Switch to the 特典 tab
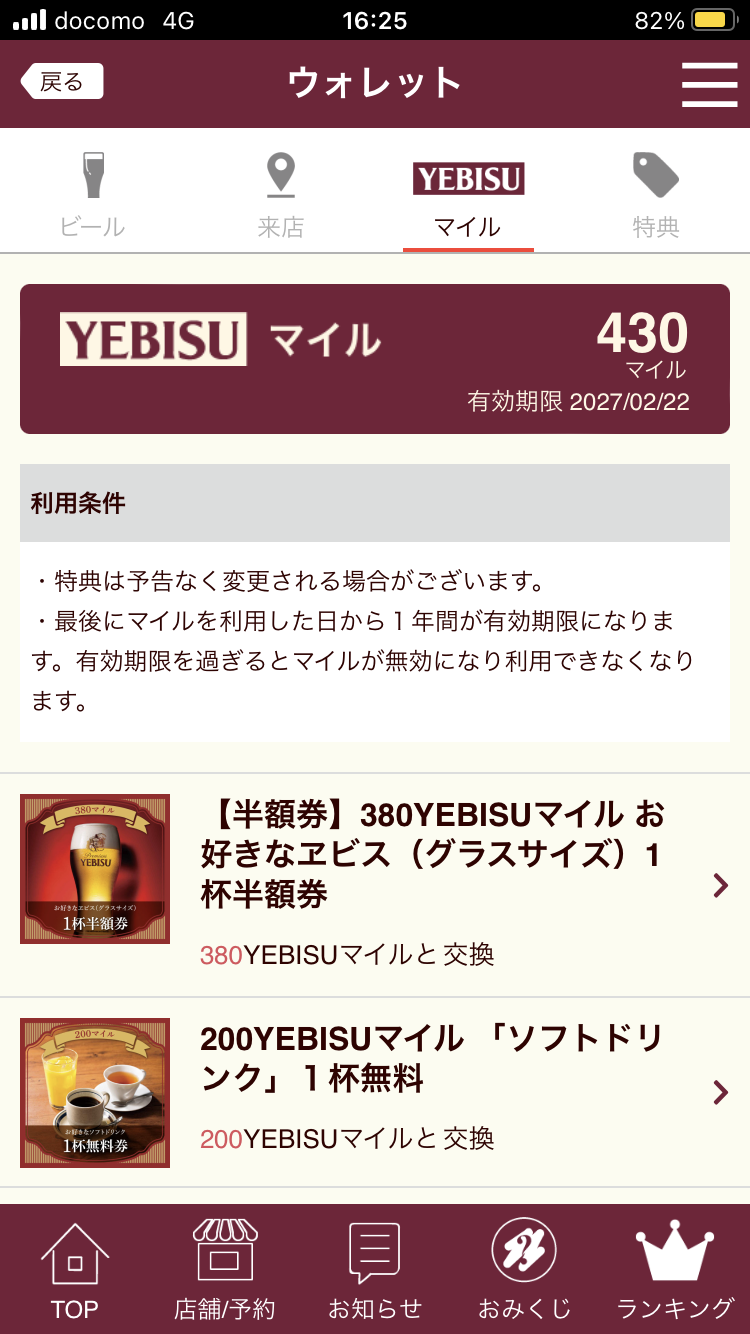 [x=656, y=196]
